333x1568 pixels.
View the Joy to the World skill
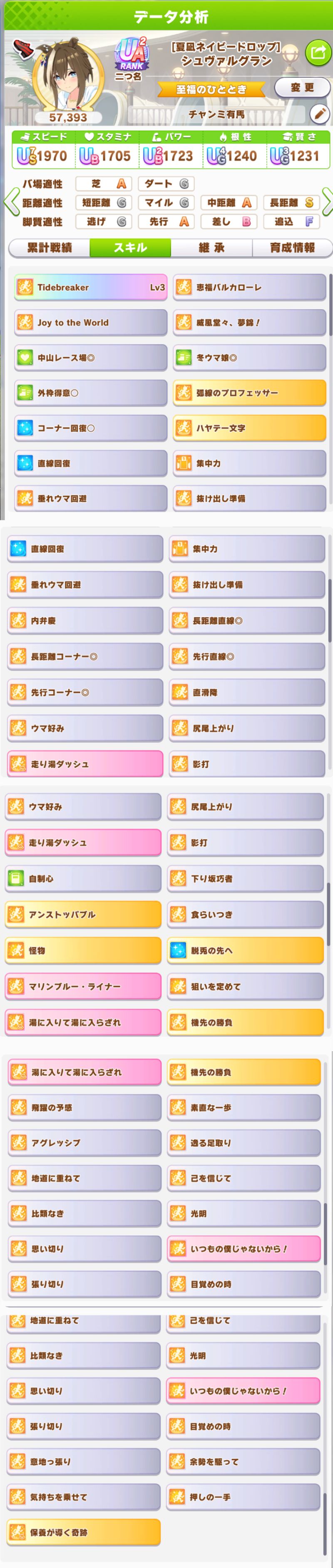[91, 323]
